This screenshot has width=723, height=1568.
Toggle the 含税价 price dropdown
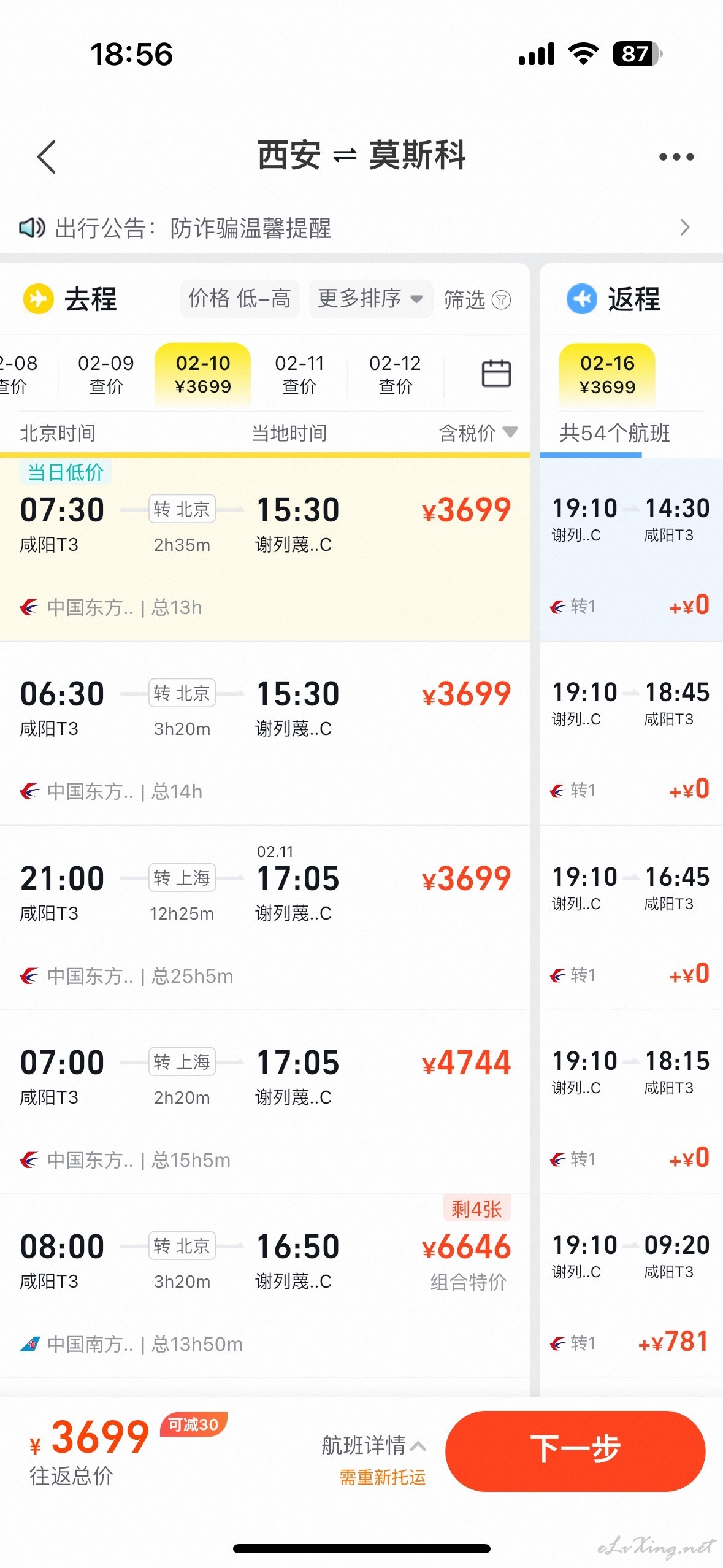coord(478,433)
